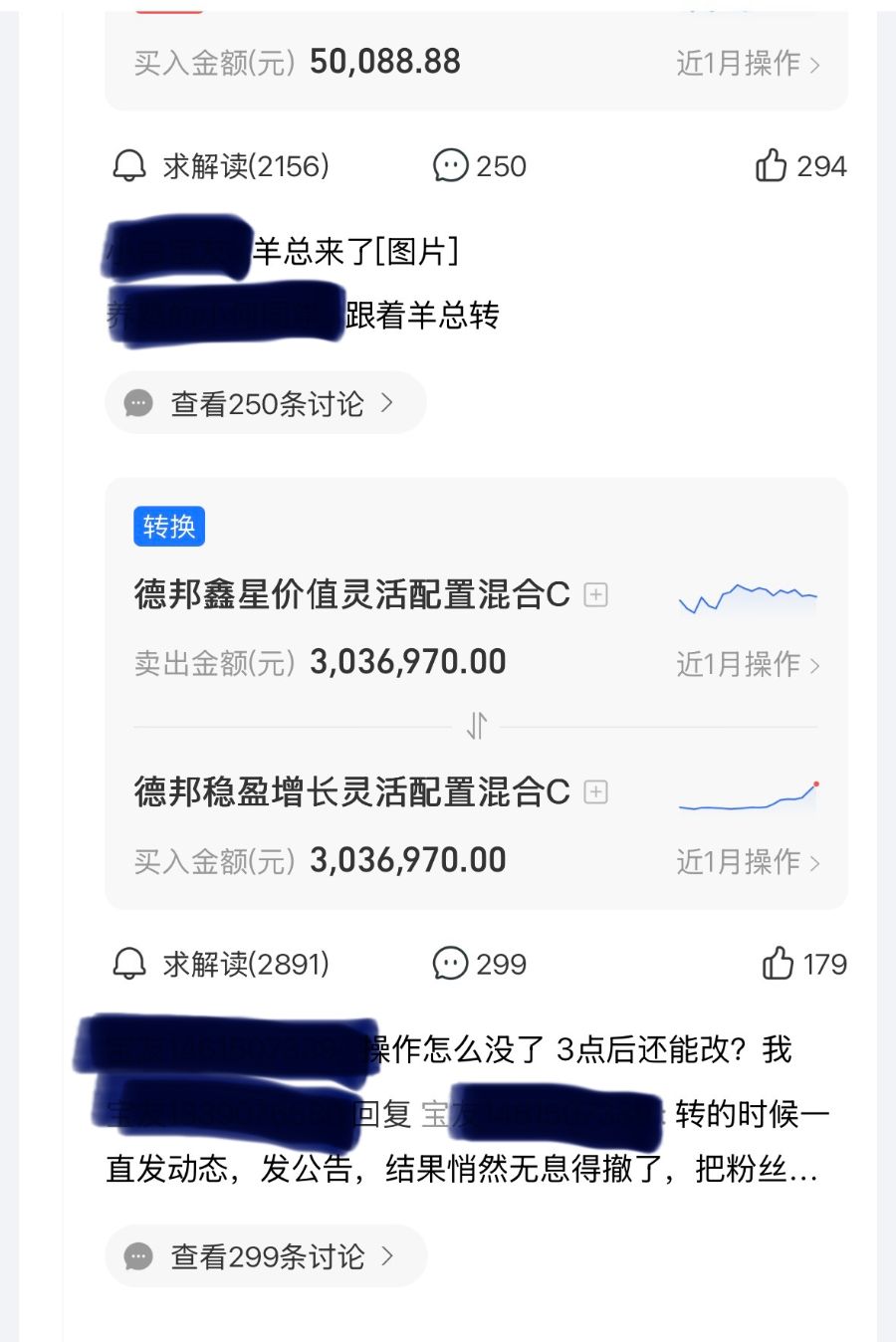The image size is (896, 1342).
Task: Open 近1月操作 for 德邦稳盈增长灵活配置混合C
Action: click(748, 861)
